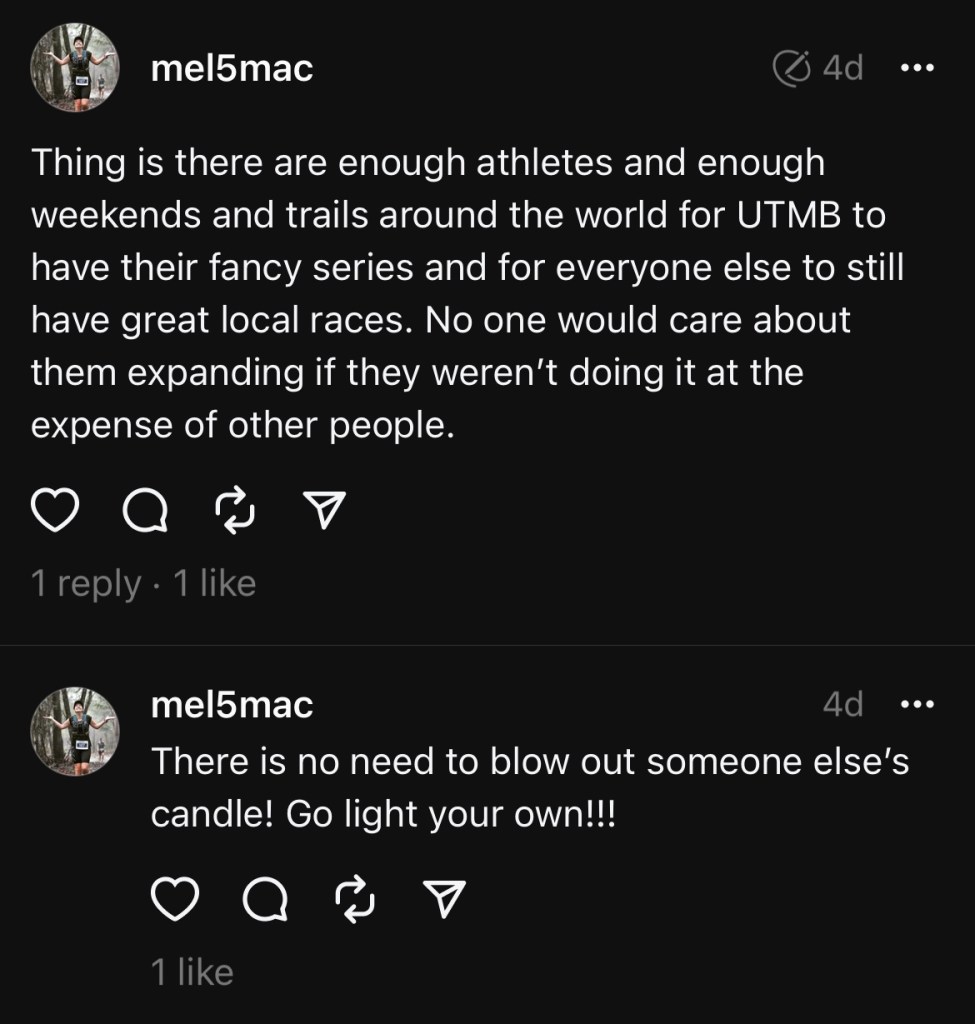Open overflow menu on the UTMB post
Screen dimensions: 975x1024
(x=917, y=68)
